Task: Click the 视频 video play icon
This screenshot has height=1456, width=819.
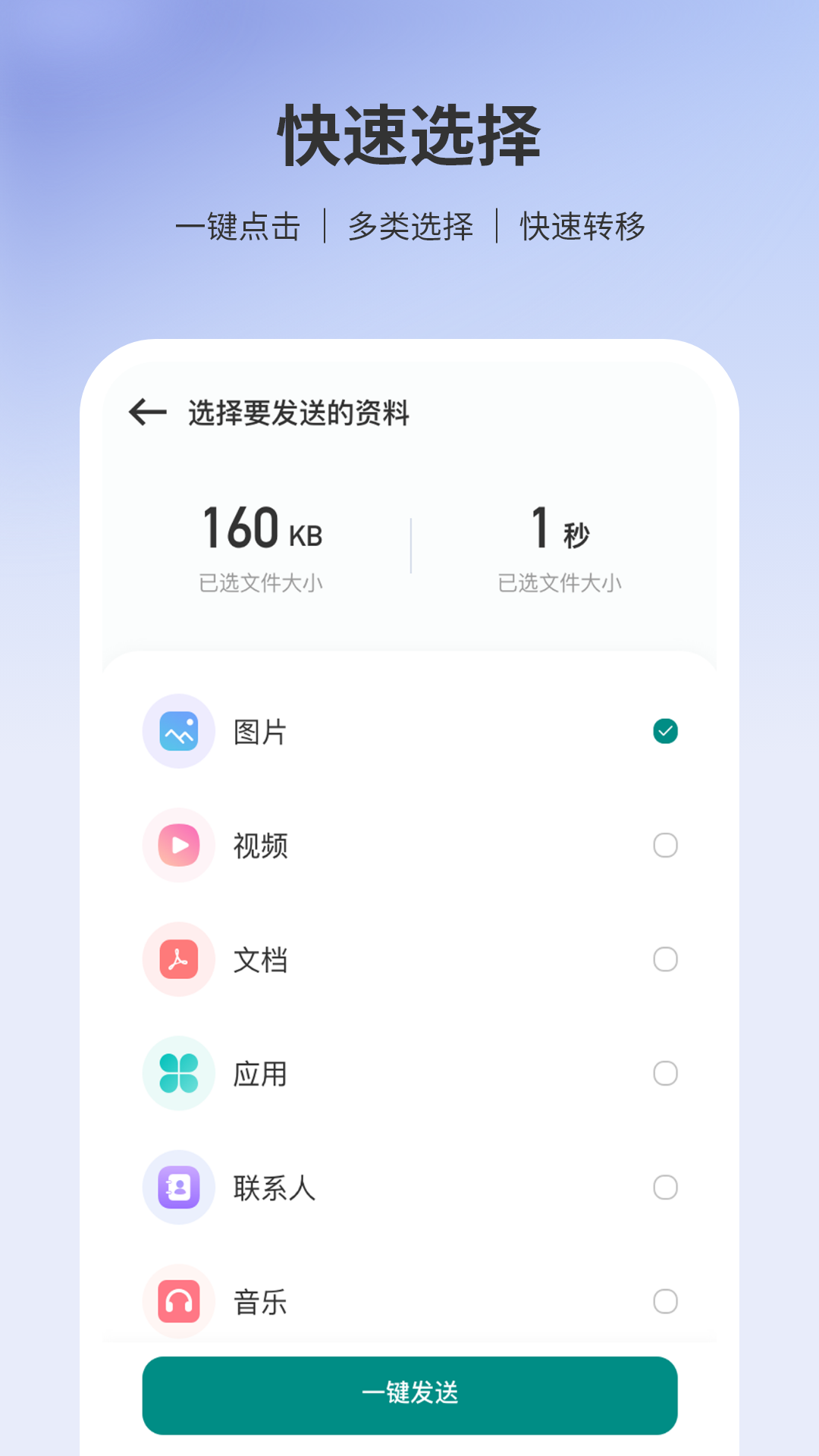Action: pyautogui.click(x=178, y=846)
